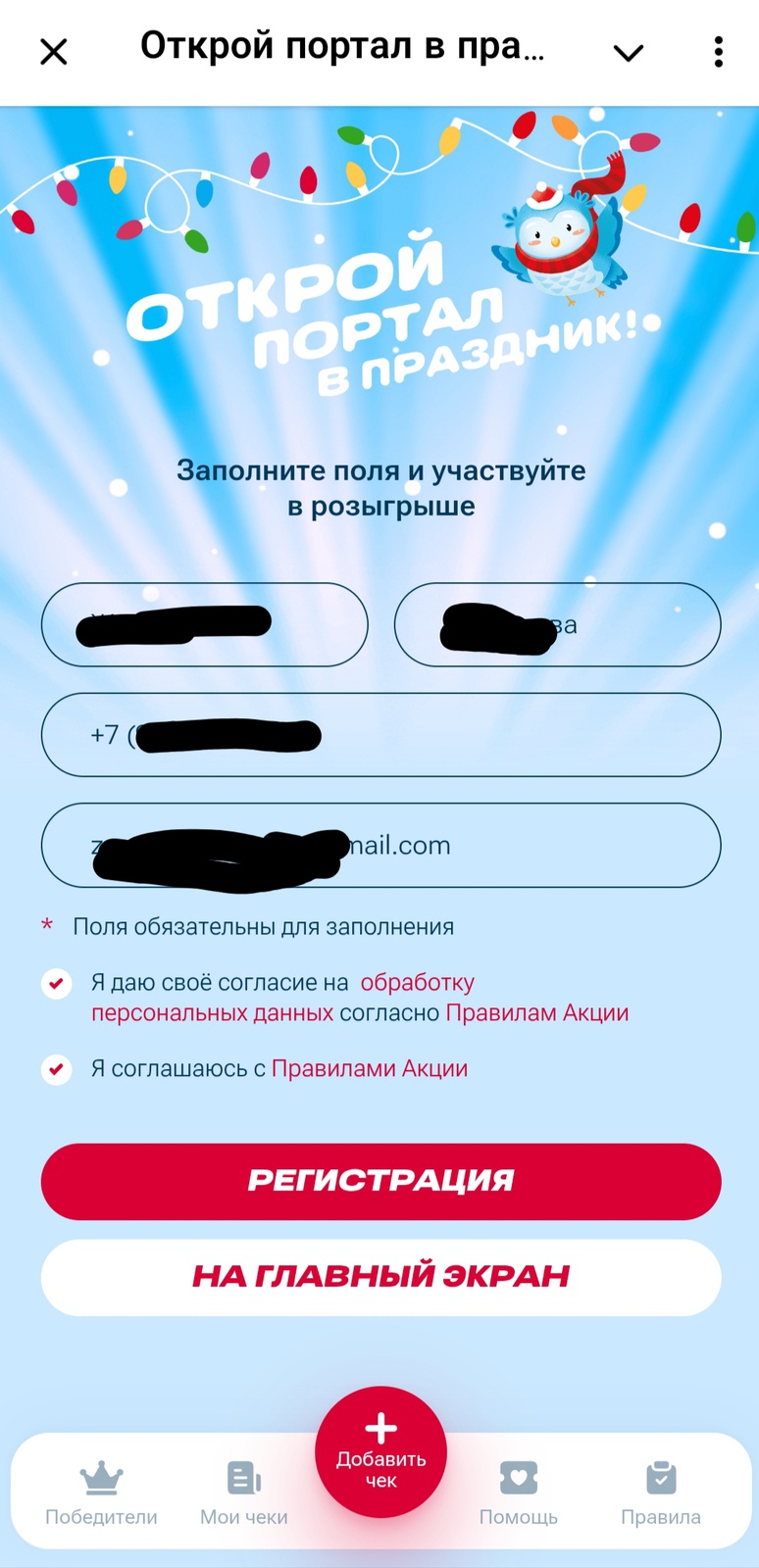Tap the +7 phone number field

tap(380, 735)
